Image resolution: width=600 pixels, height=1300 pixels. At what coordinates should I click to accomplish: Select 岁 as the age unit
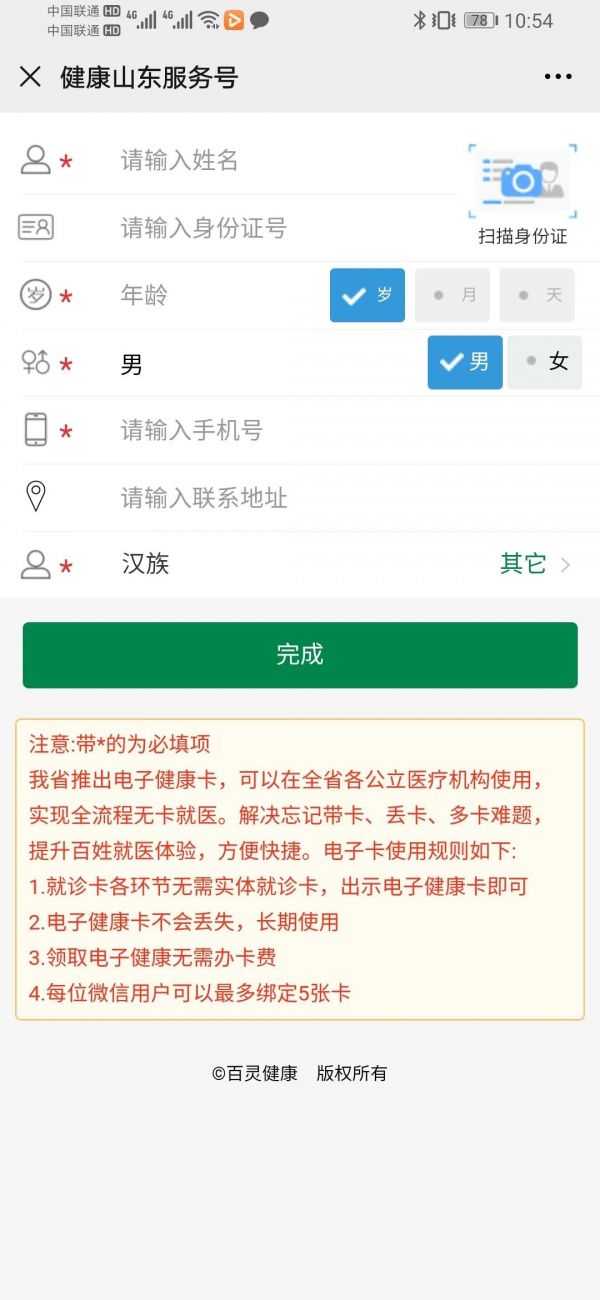point(367,296)
